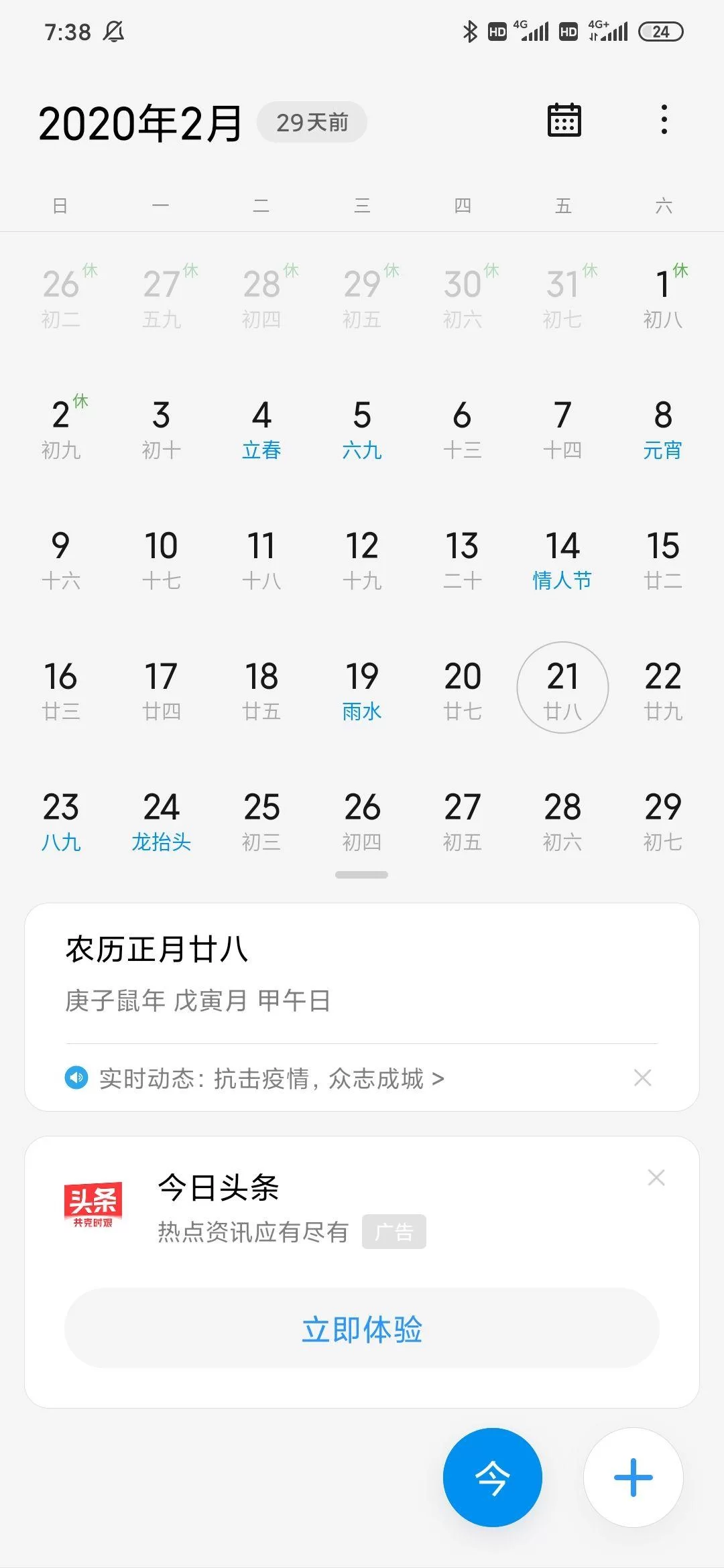Open the three-dot overflow menu
This screenshot has height=1568, width=724.
pyautogui.click(x=663, y=119)
